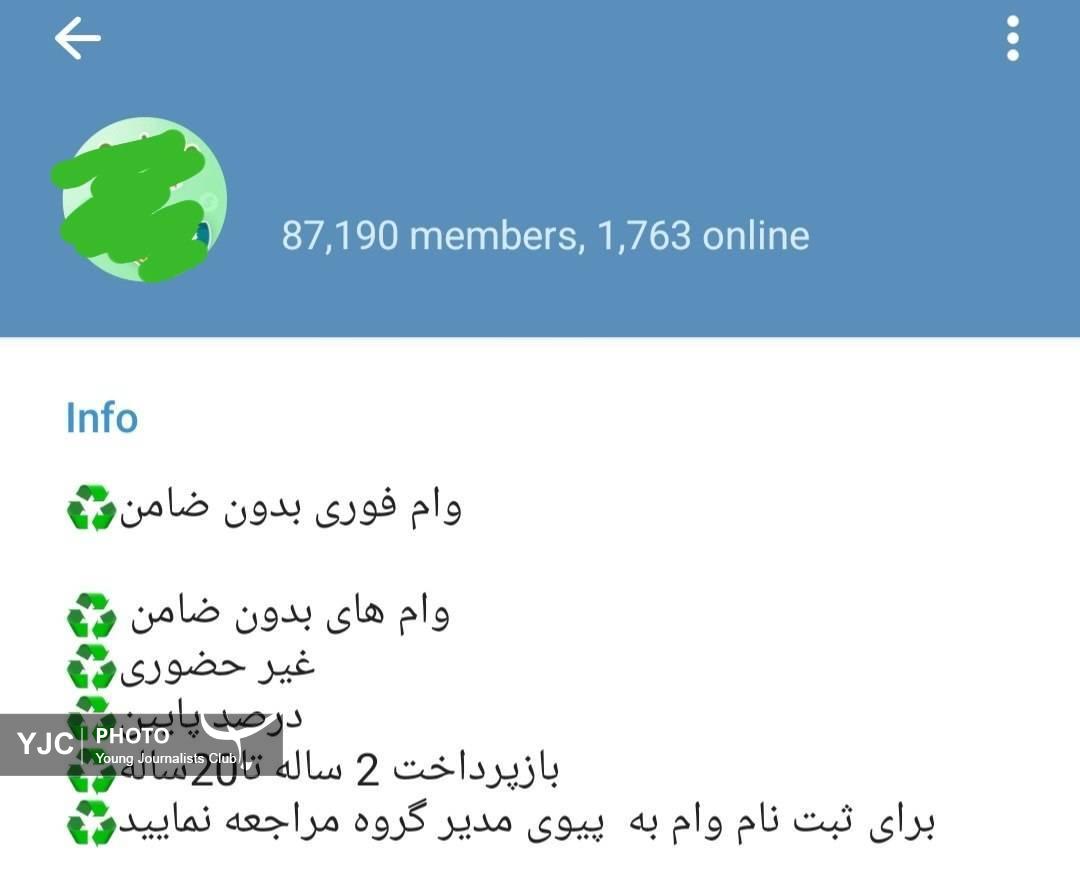Open the three-dot overflow menu

(x=1013, y=40)
